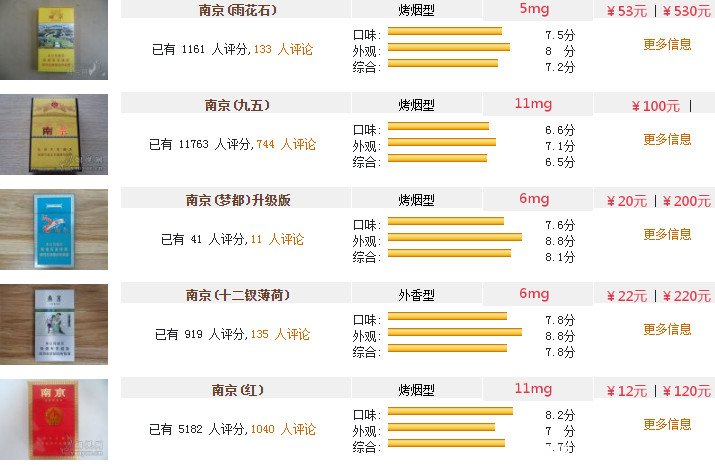Open the 南京(梦都)升级版 product image
The width and height of the screenshot is (715, 465).
[x=53, y=230]
